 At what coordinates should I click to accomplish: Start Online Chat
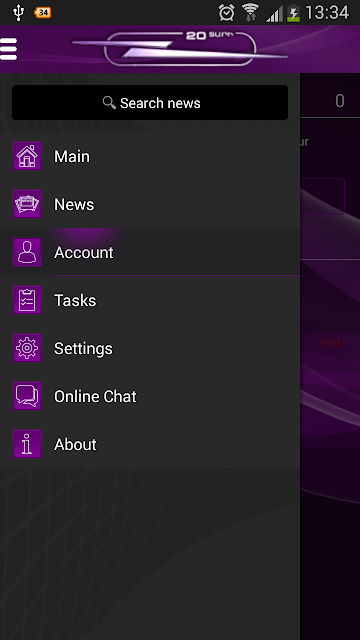(150, 396)
